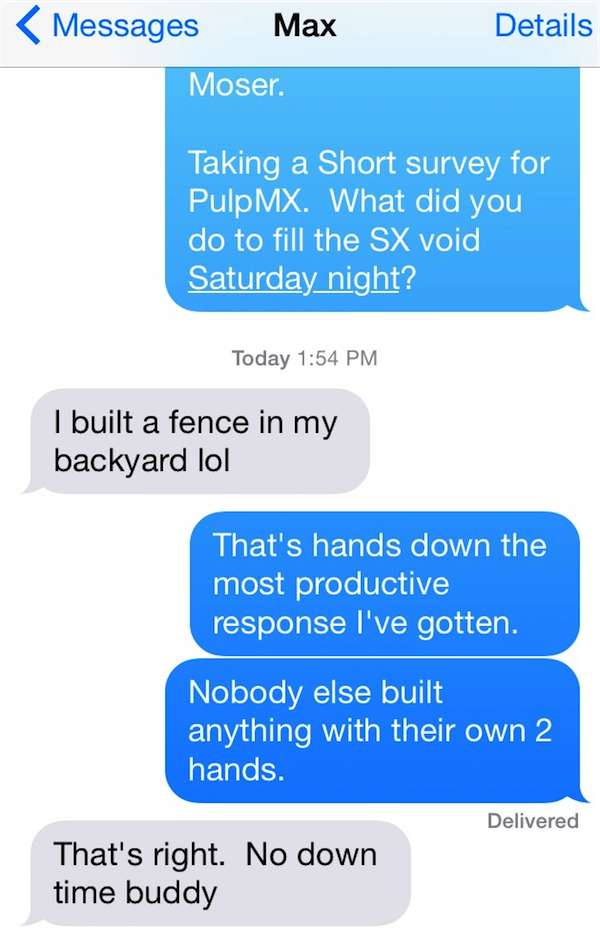Open Details for the conversation with Max

[x=543, y=26]
